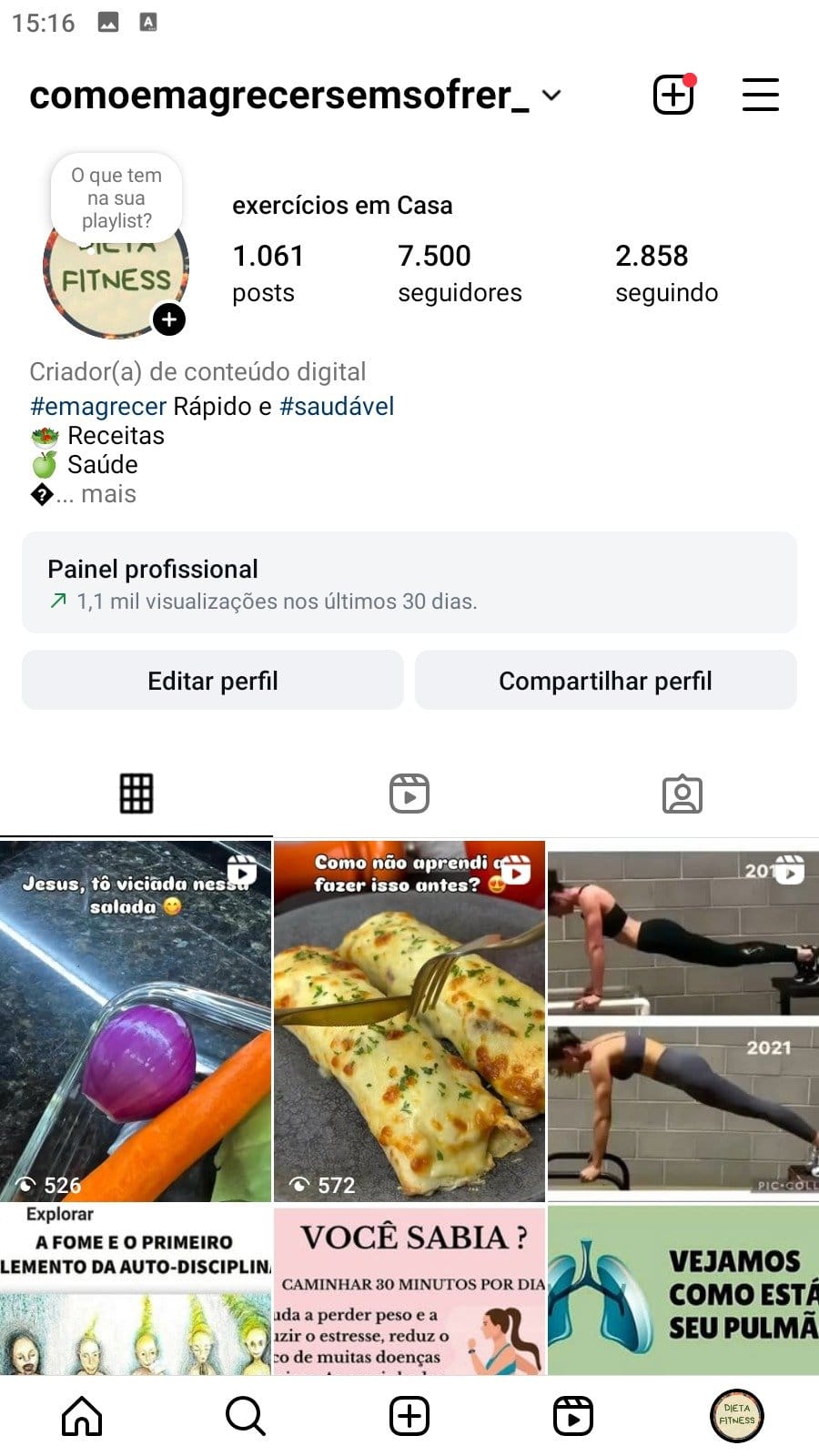This screenshot has height=1456, width=819.
Task: Tap the Compartilhar perfil button
Action: (605, 681)
